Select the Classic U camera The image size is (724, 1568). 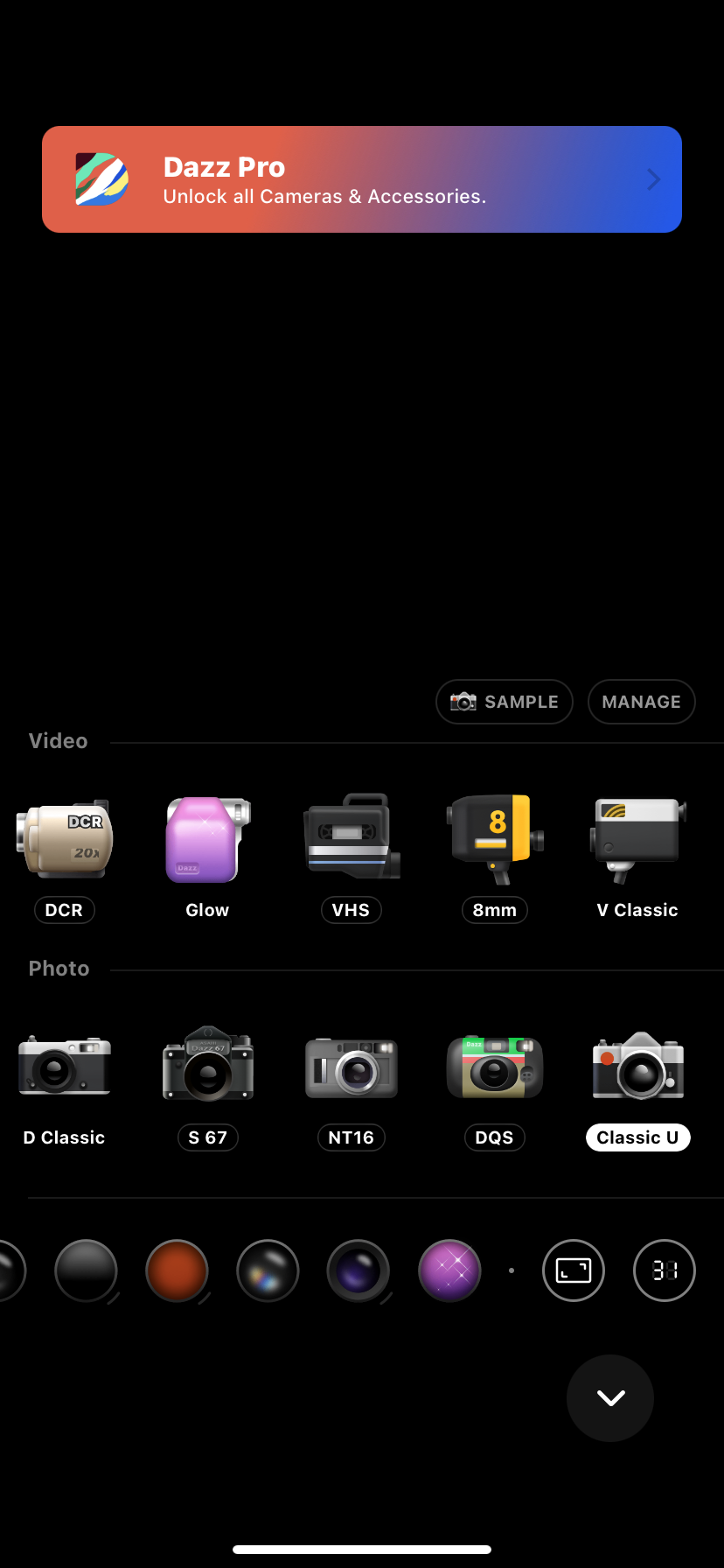(x=637, y=1067)
